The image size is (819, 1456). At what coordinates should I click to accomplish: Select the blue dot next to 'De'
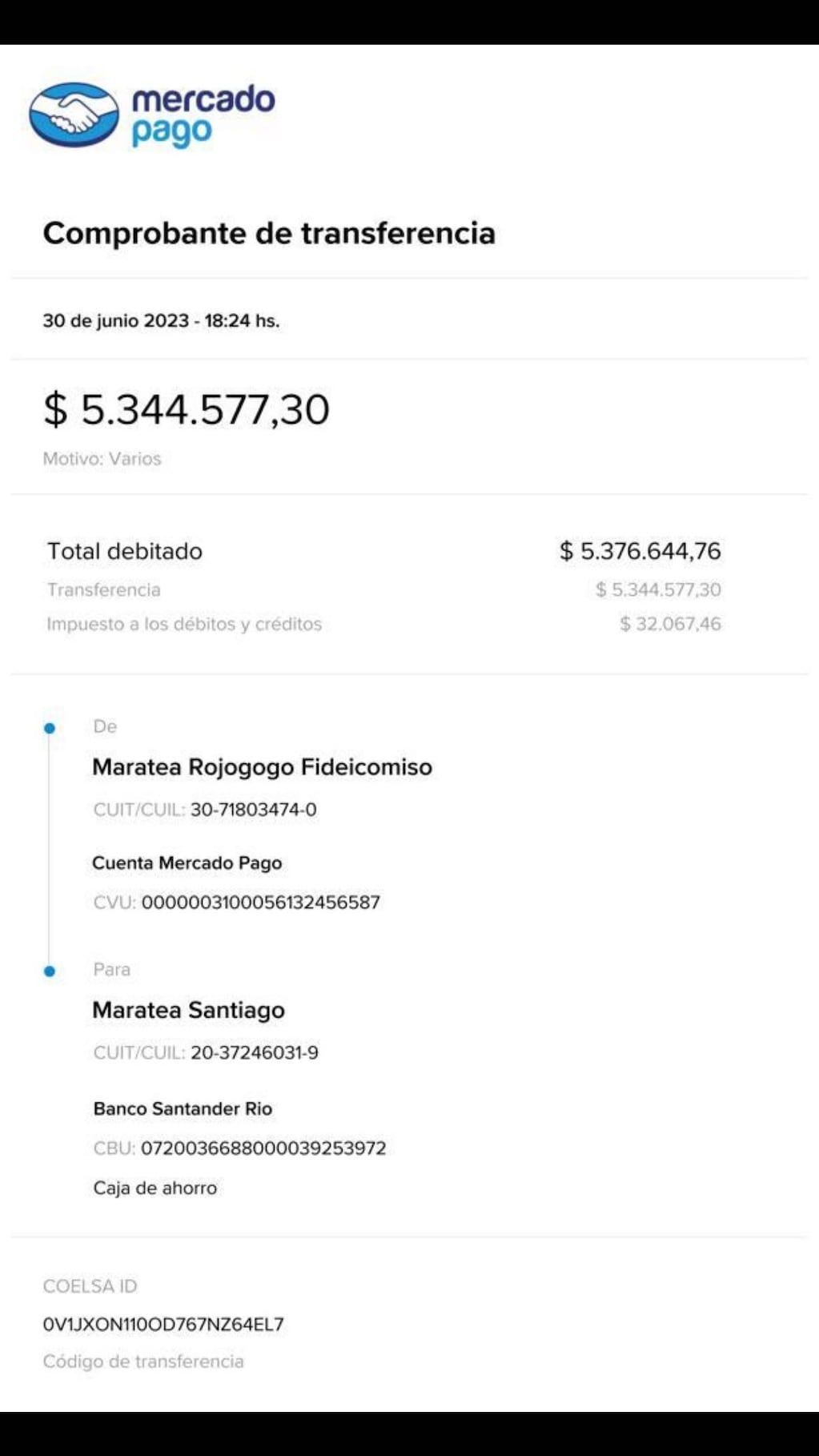click(50, 727)
